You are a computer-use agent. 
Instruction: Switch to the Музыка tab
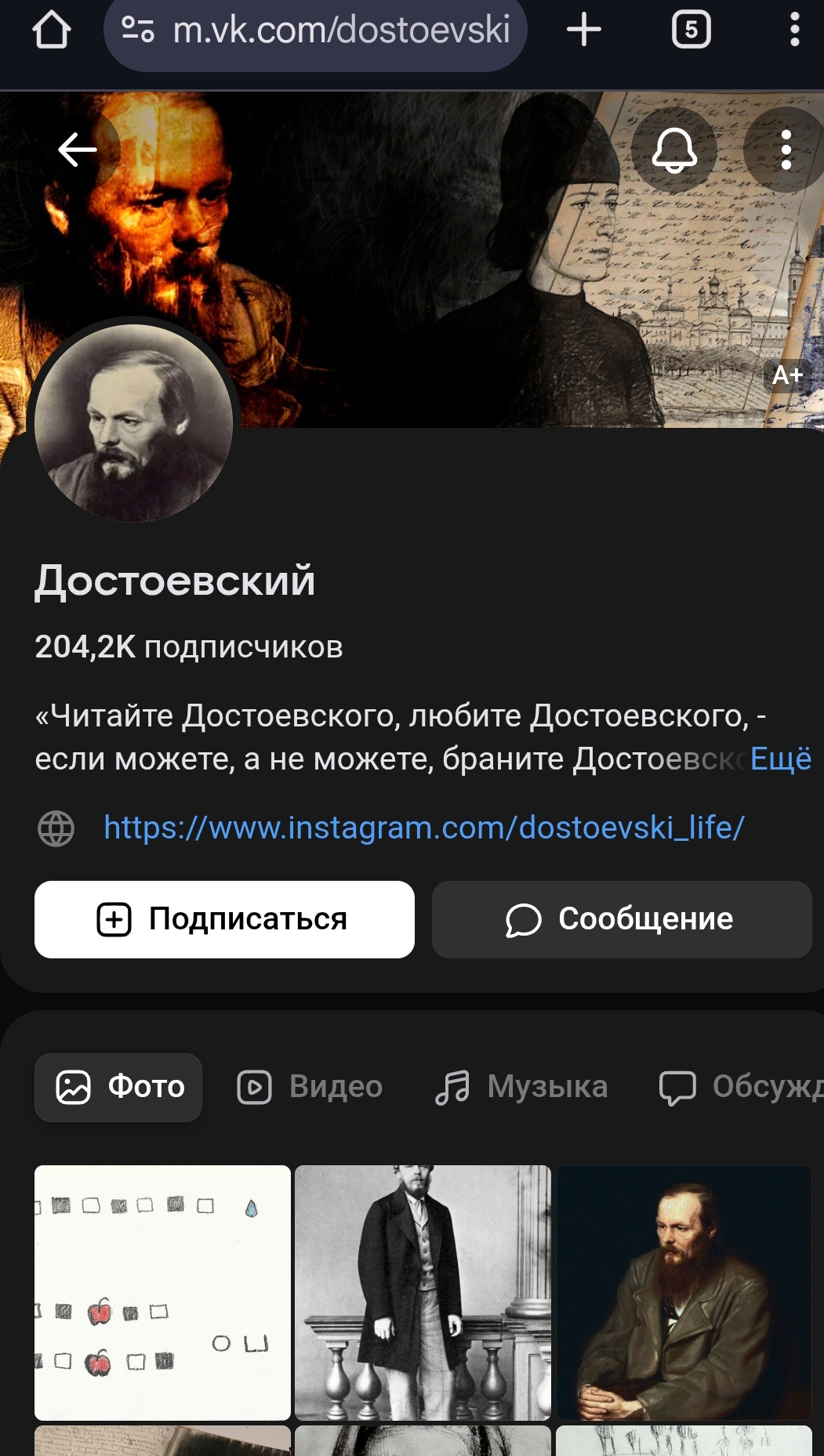(521, 1087)
